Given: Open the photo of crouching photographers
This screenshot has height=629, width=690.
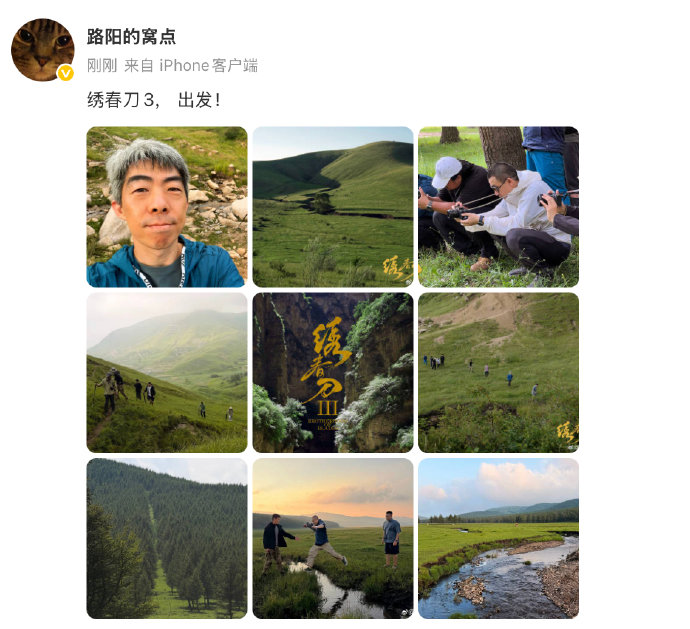Looking at the screenshot, I should click(x=499, y=207).
